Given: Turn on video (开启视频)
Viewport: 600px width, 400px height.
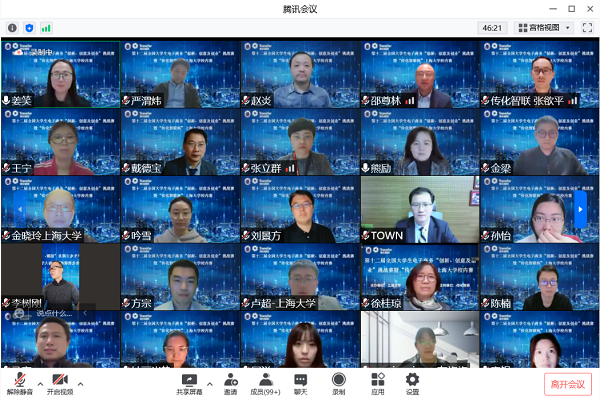Looking at the screenshot, I should [x=60, y=383].
